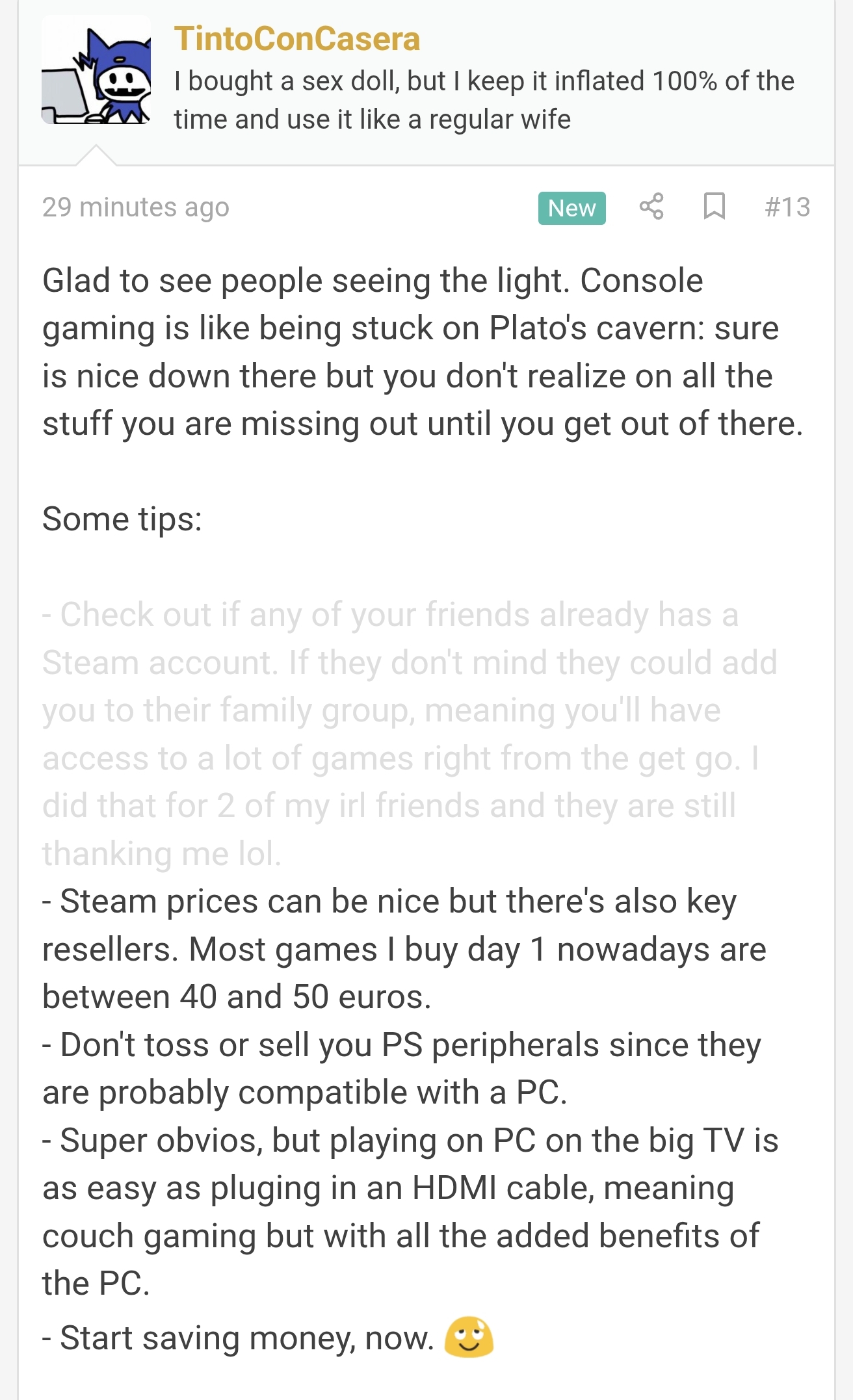Bookmark this post
The width and height of the screenshot is (853, 1400).
tap(715, 207)
